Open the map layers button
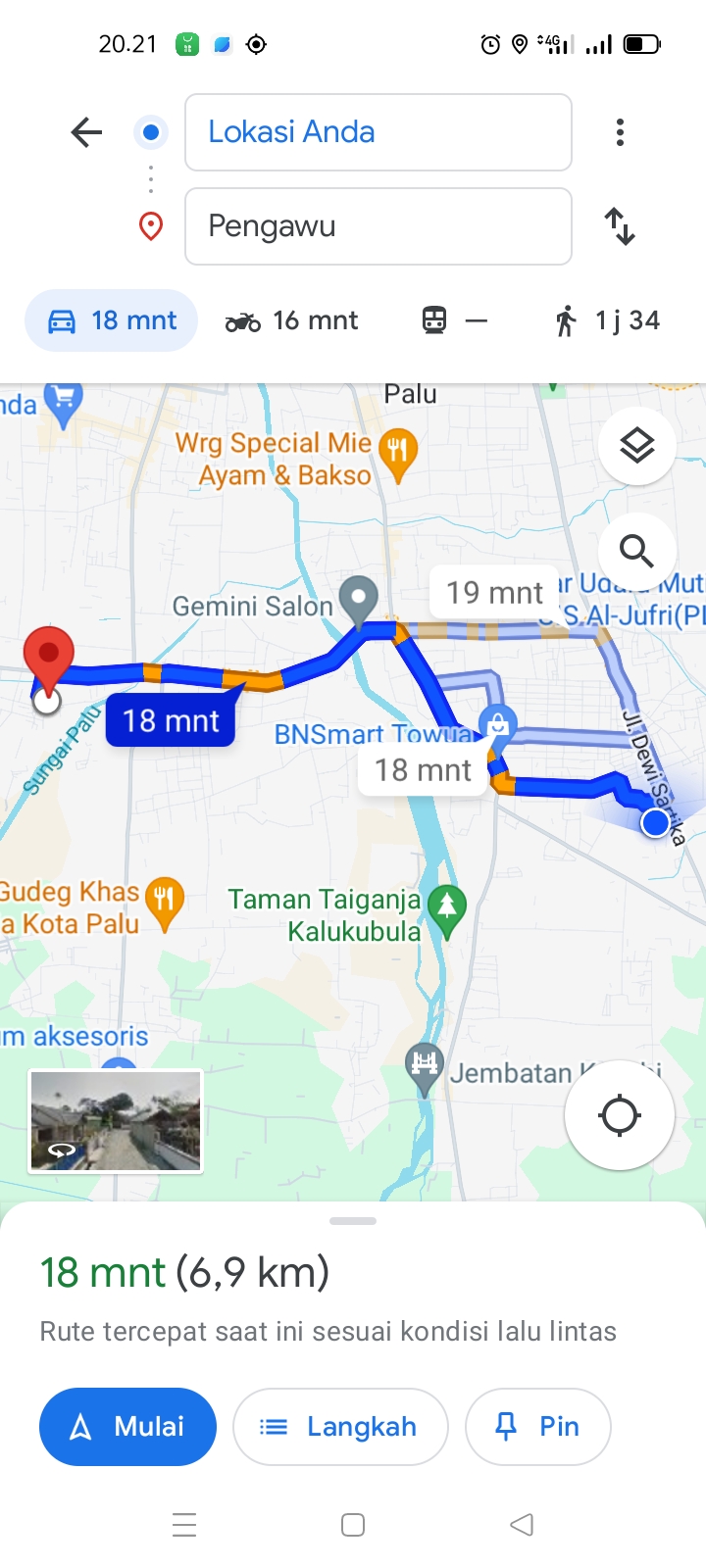 pyautogui.click(x=637, y=446)
